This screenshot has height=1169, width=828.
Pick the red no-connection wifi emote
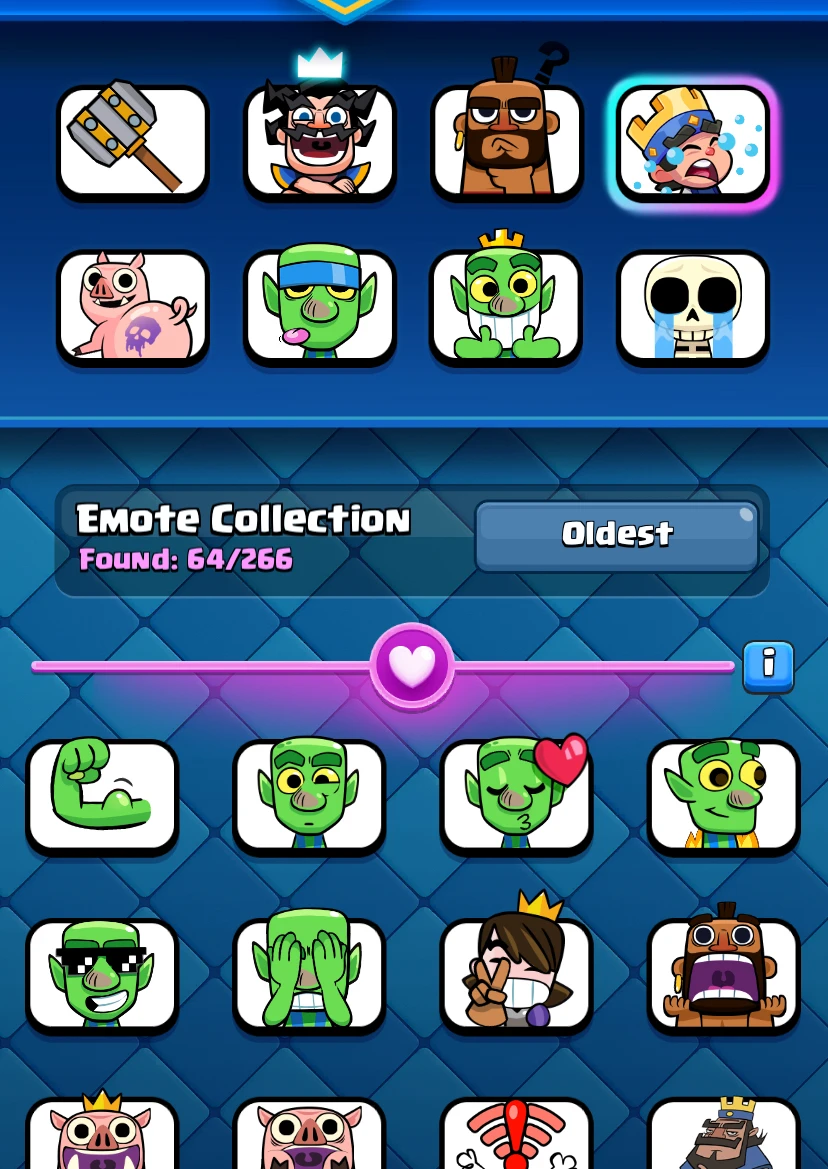pos(516,1135)
